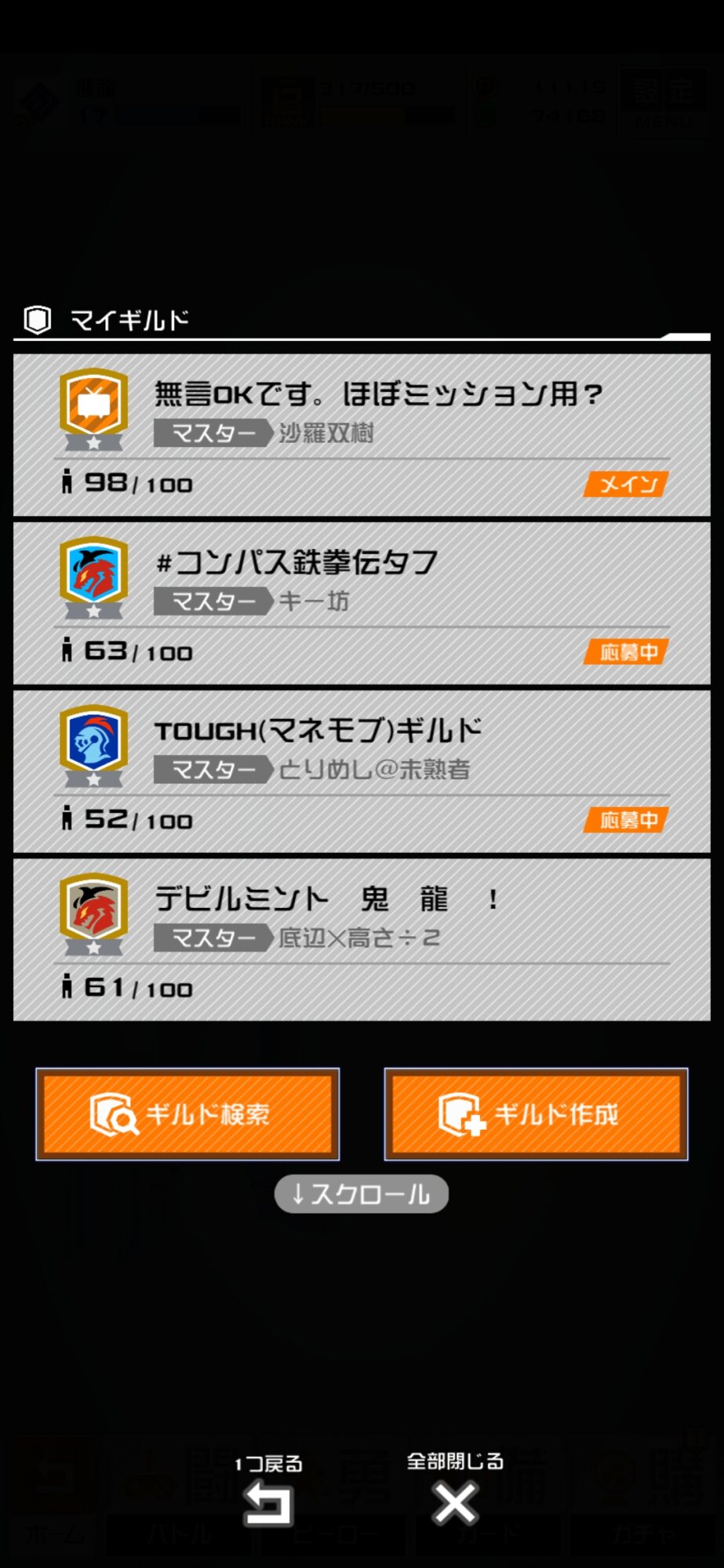
Task: View the デビルミント 鬼 龍 ! guild
Action: (x=362, y=939)
